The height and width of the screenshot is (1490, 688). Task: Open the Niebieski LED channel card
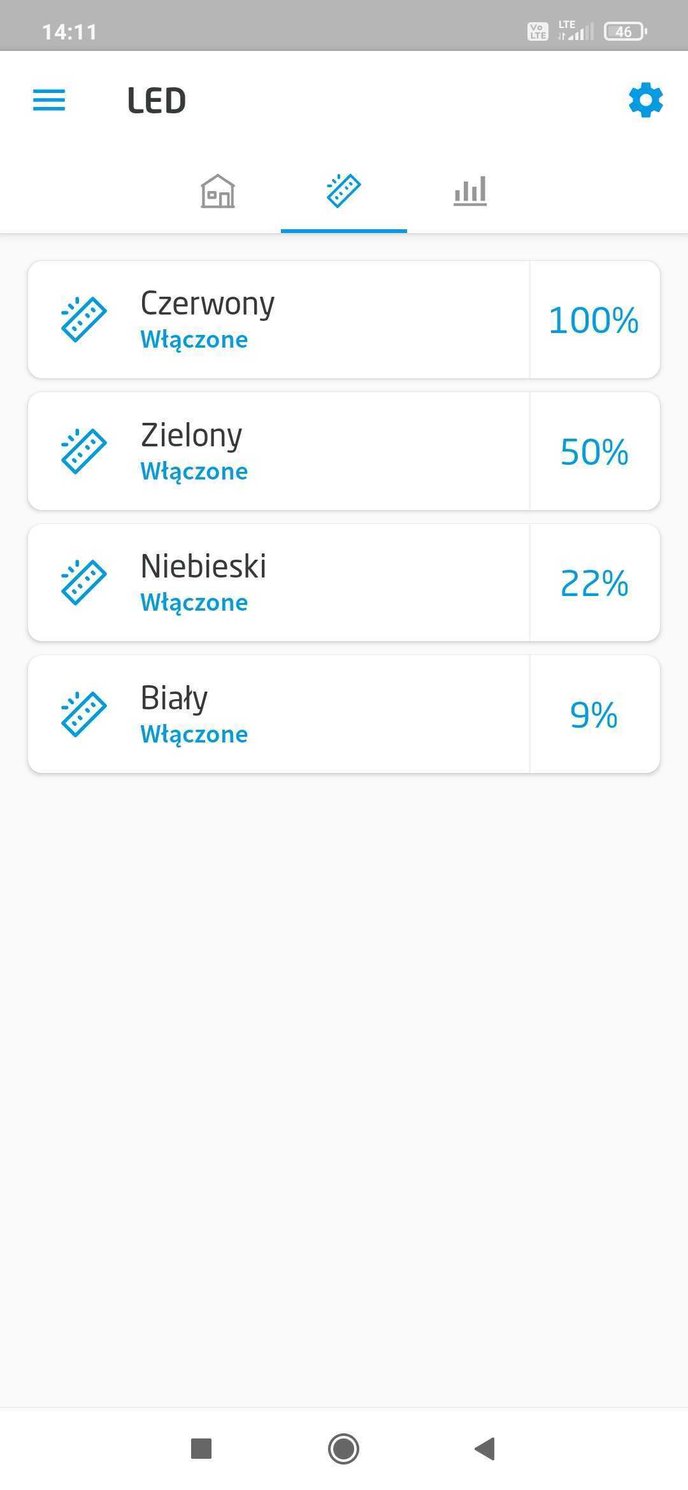tap(278, 583)
